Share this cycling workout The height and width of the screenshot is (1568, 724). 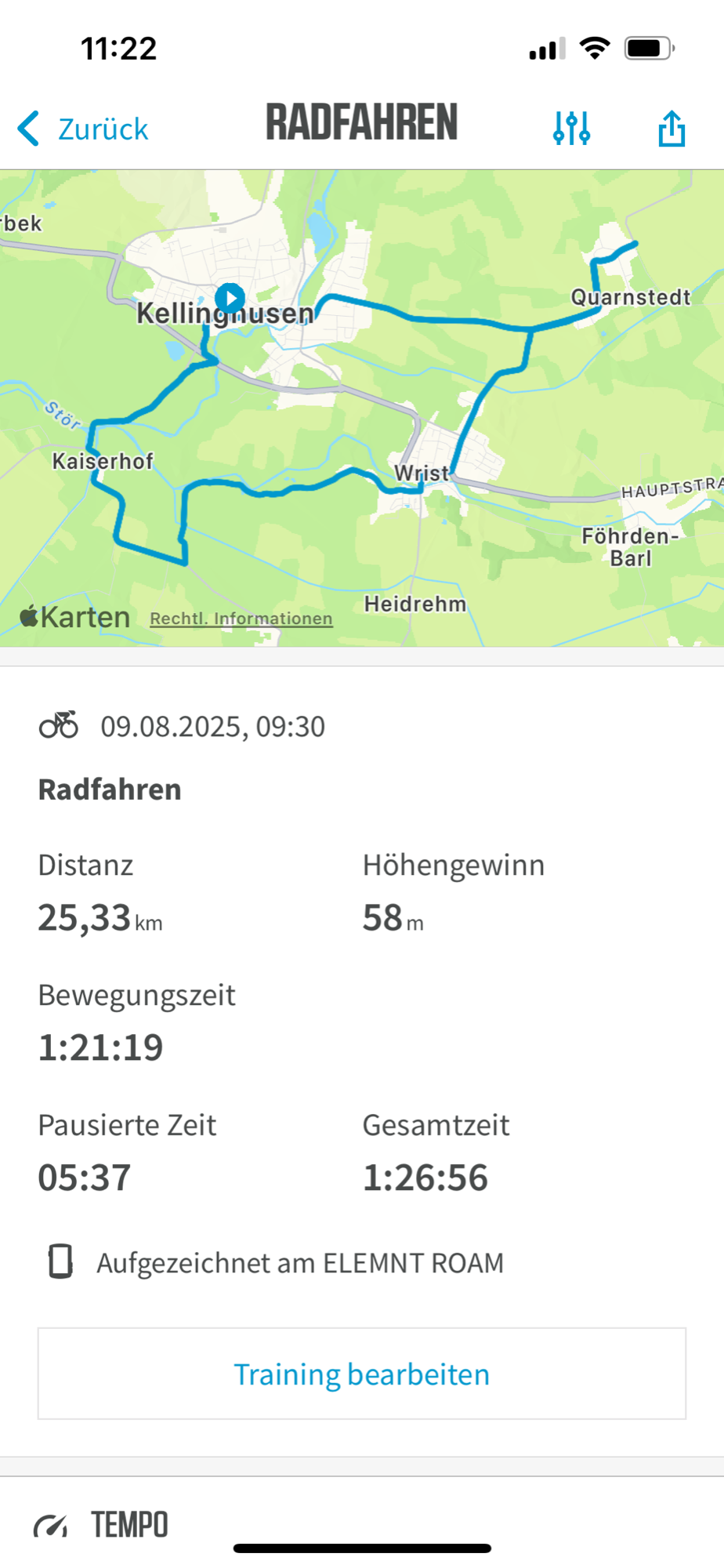click(x=672, y=128)
